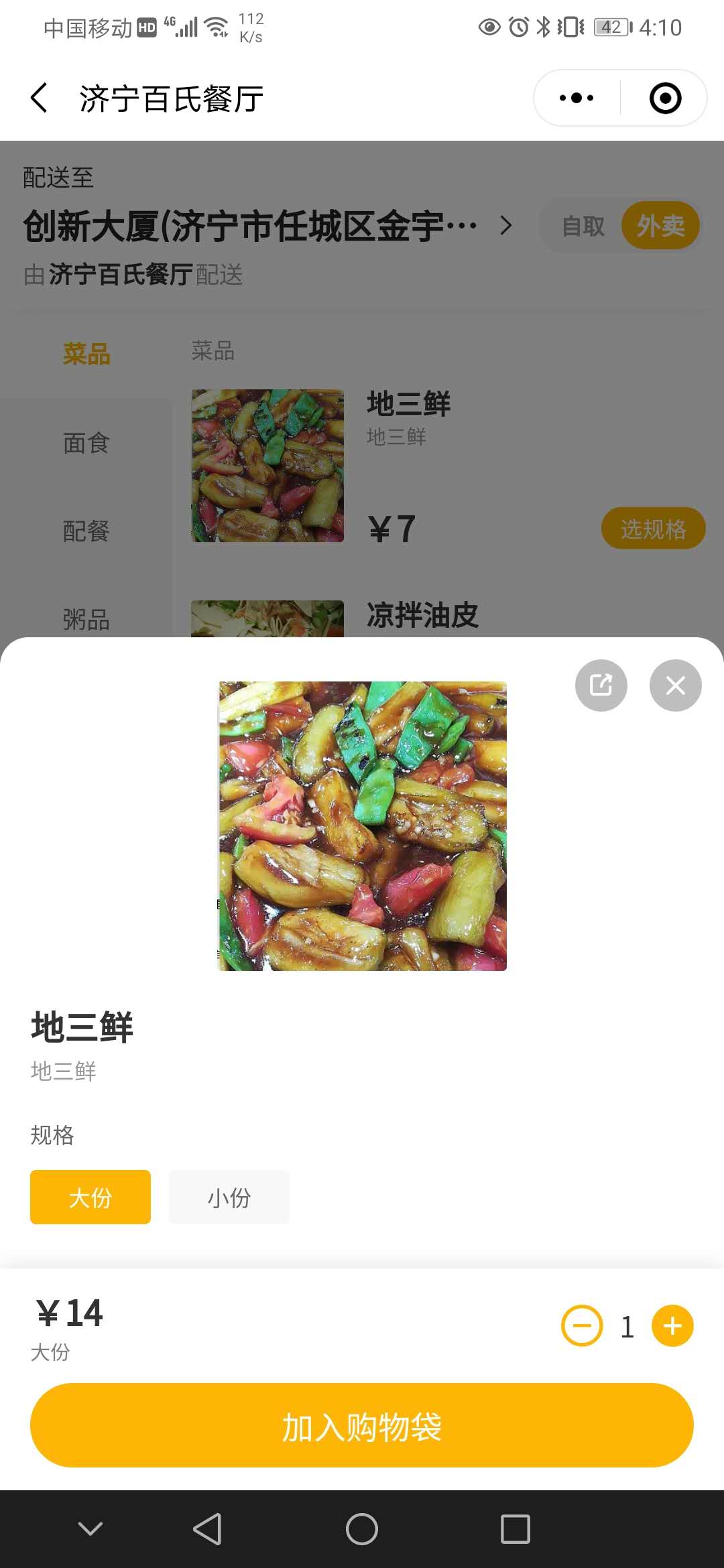Viewport: 724px width, 1568px height.
Task: Select the 大份 size option
Action: [90, 1197]
